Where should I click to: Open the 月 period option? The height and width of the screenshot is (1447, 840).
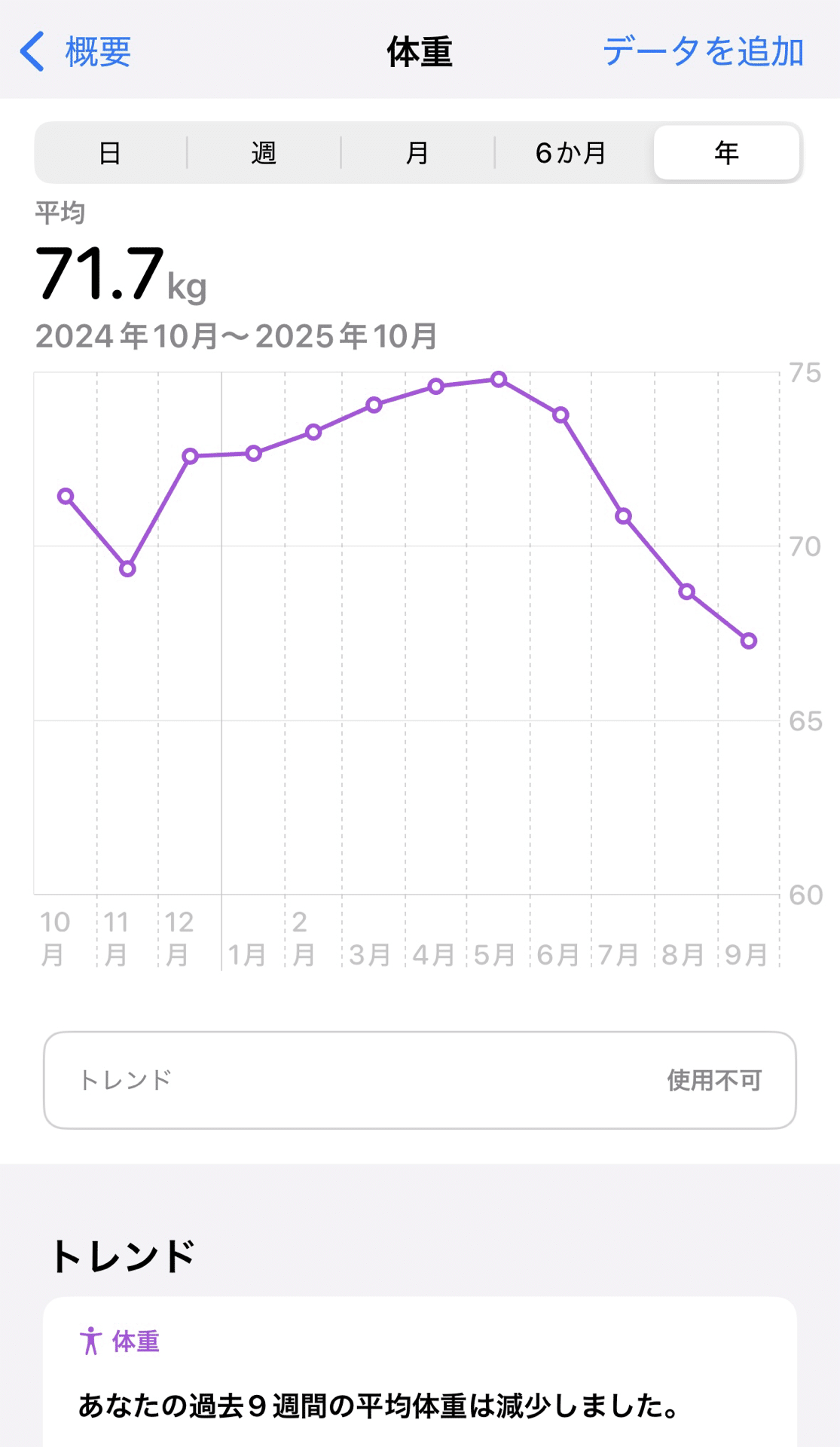click(x=417, y=153)
